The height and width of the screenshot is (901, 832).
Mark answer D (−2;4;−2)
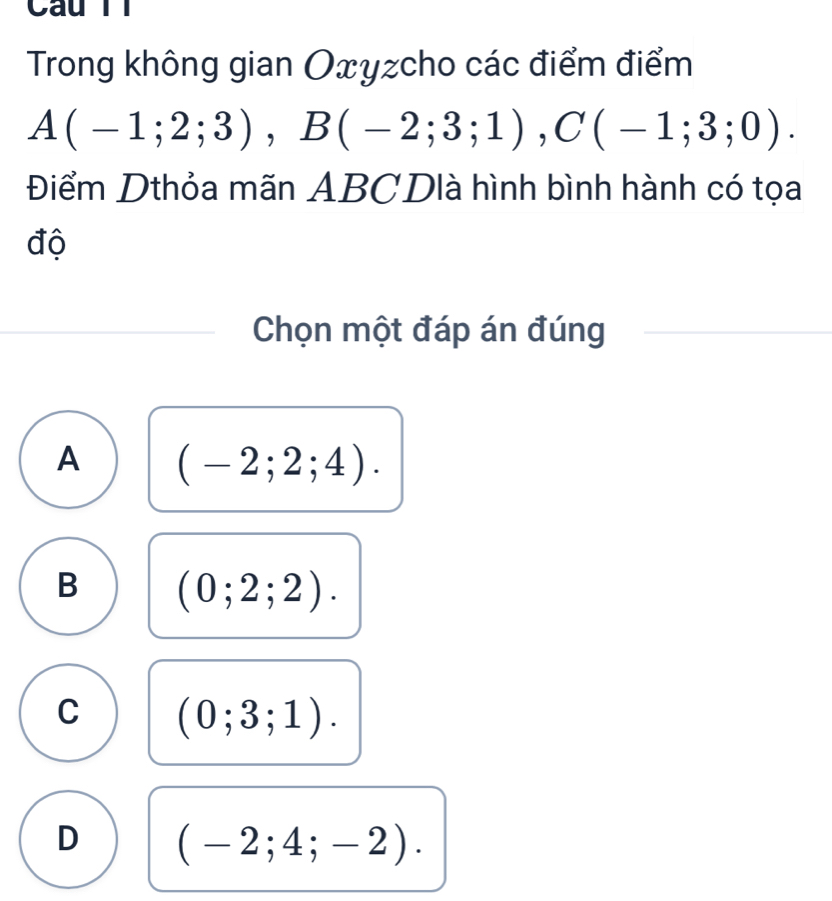point(69,838)
